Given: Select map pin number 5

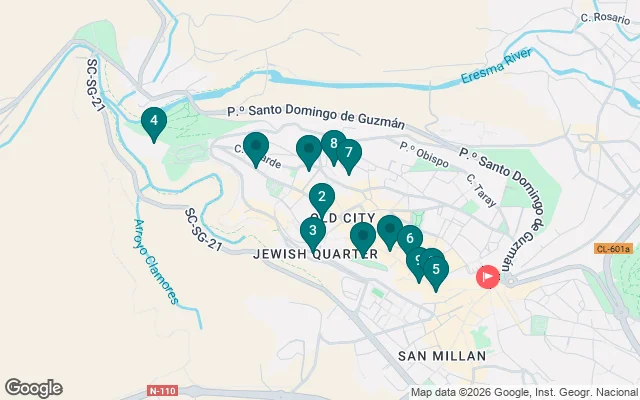Looking at the screenshot, I should [436, 269].
